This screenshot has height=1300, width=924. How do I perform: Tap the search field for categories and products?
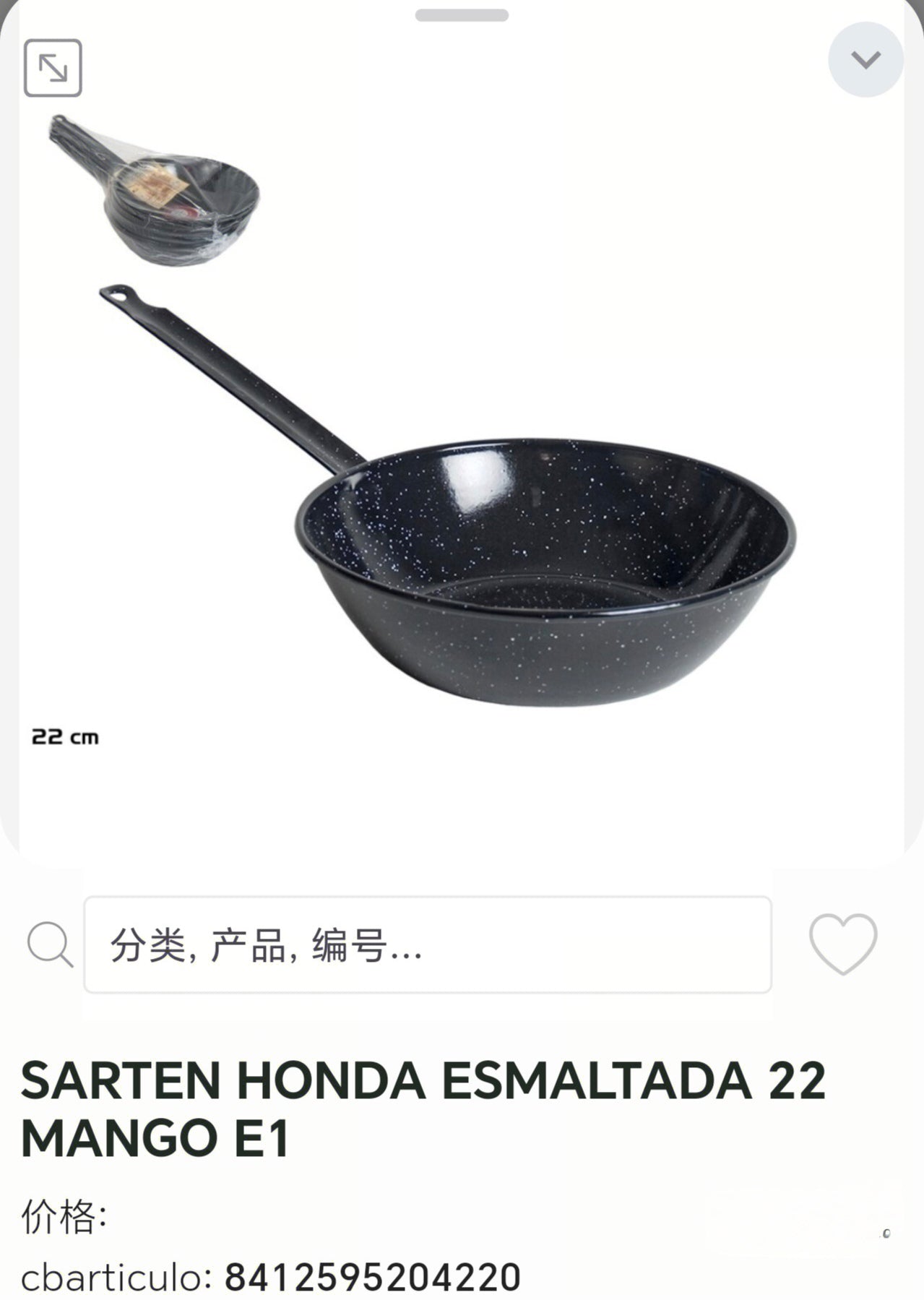click(x=427, y=944)
